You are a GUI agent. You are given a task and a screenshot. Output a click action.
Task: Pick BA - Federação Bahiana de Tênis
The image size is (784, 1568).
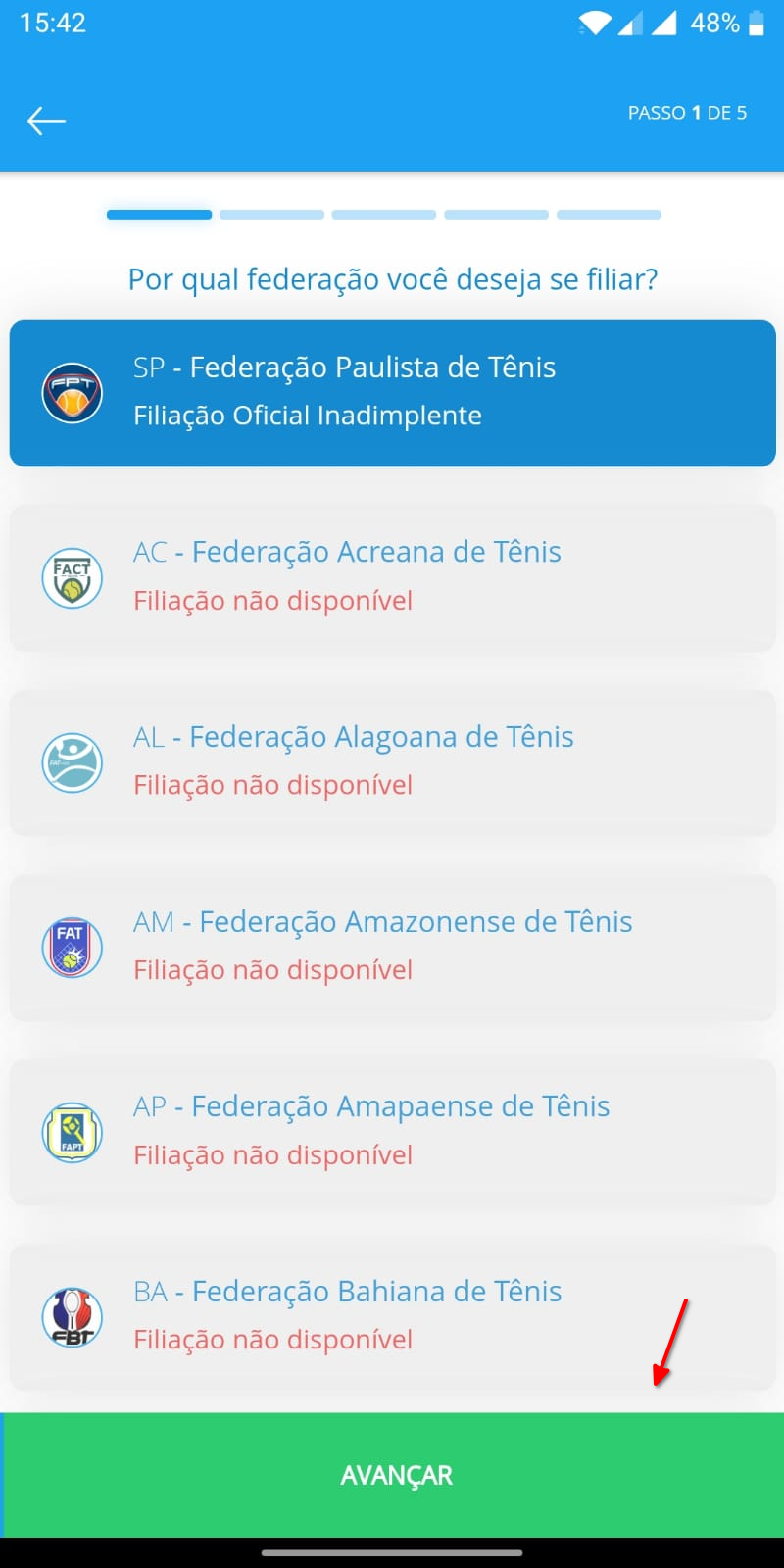[392, 1316]
